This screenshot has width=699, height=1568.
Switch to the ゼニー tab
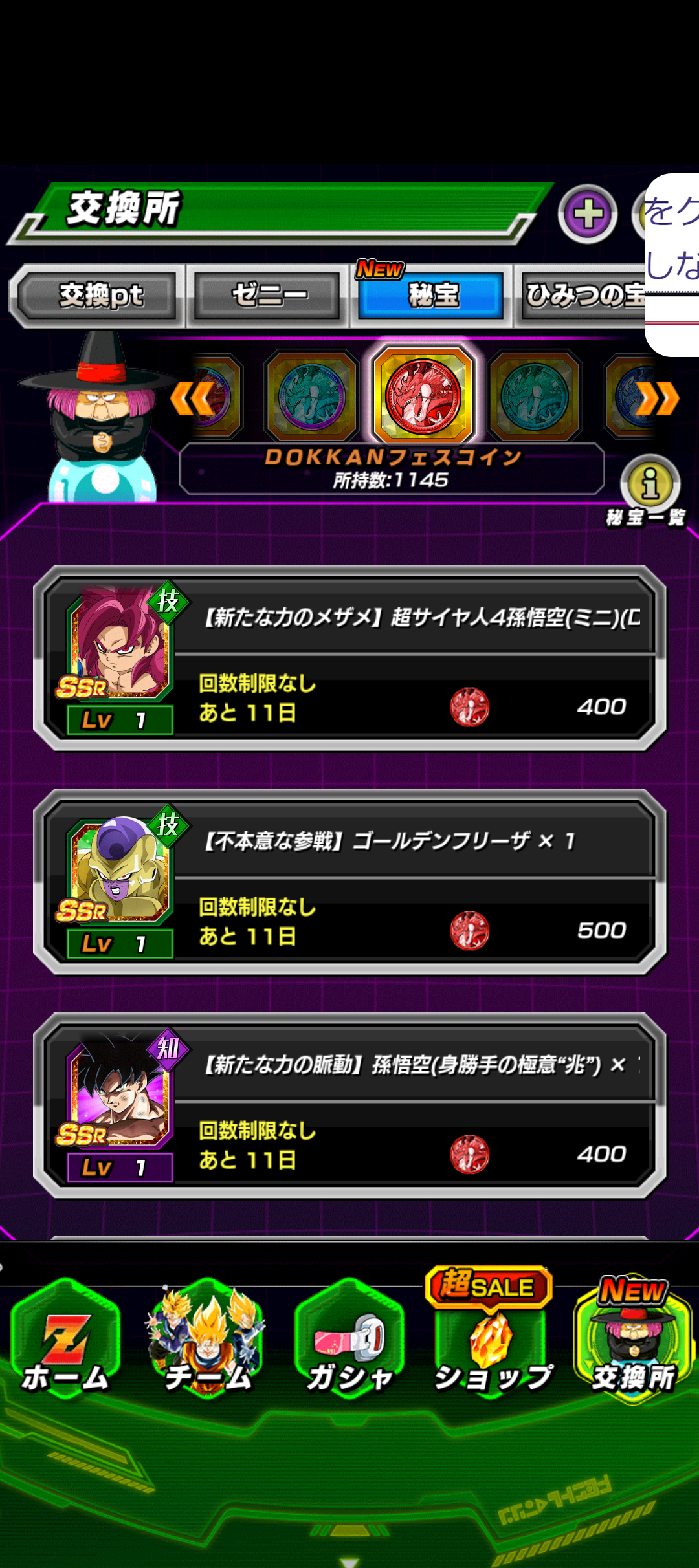point(269,296)
